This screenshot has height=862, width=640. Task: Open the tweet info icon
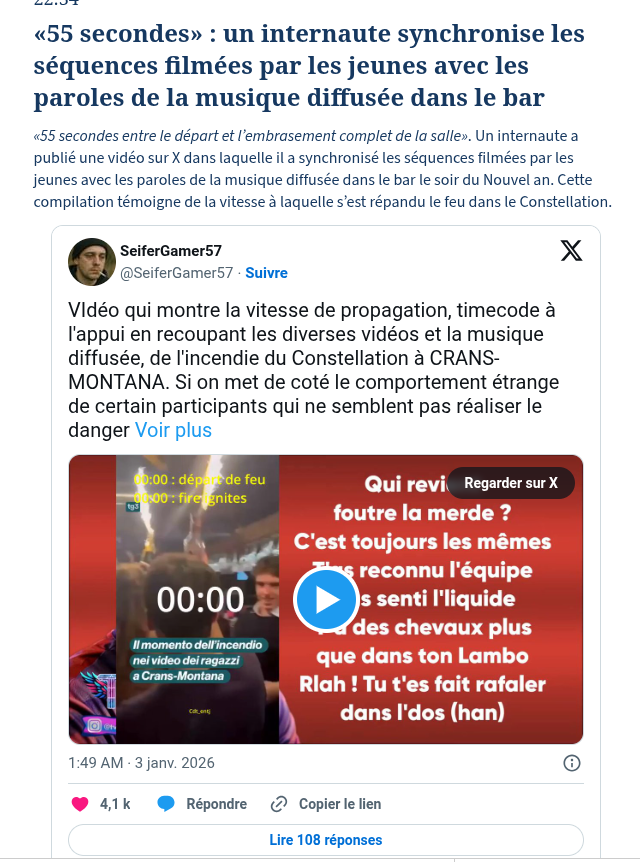tap(572, 763)
